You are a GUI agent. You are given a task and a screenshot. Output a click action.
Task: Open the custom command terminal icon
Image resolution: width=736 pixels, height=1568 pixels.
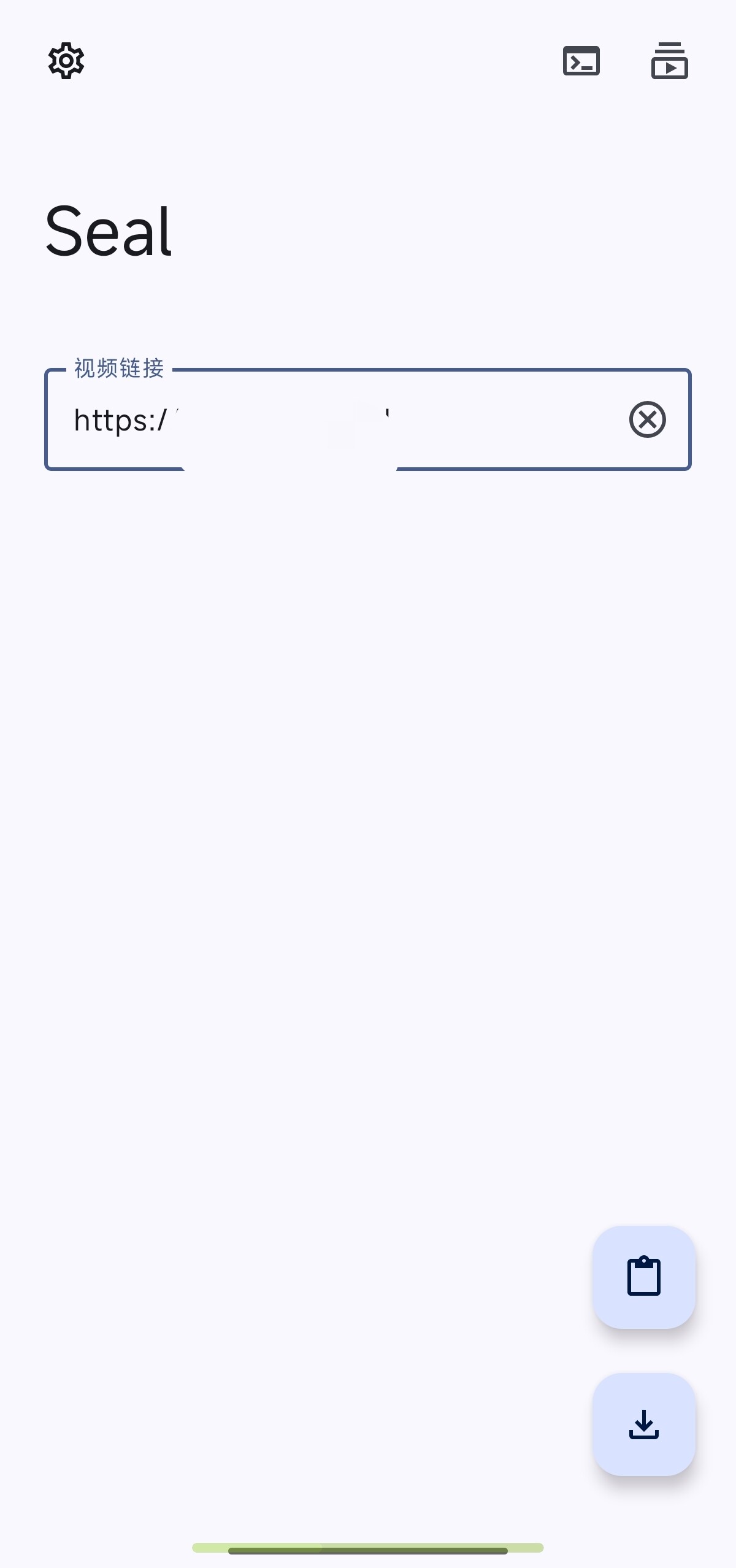(x=581, y=61)
